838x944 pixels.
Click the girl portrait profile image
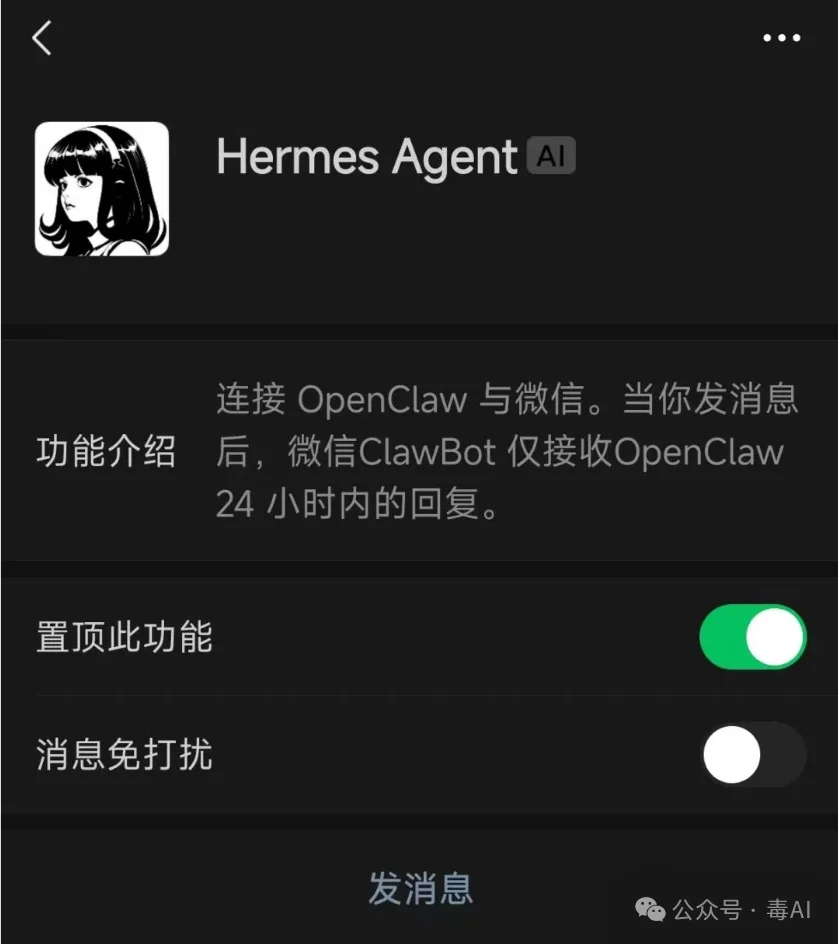101,187
